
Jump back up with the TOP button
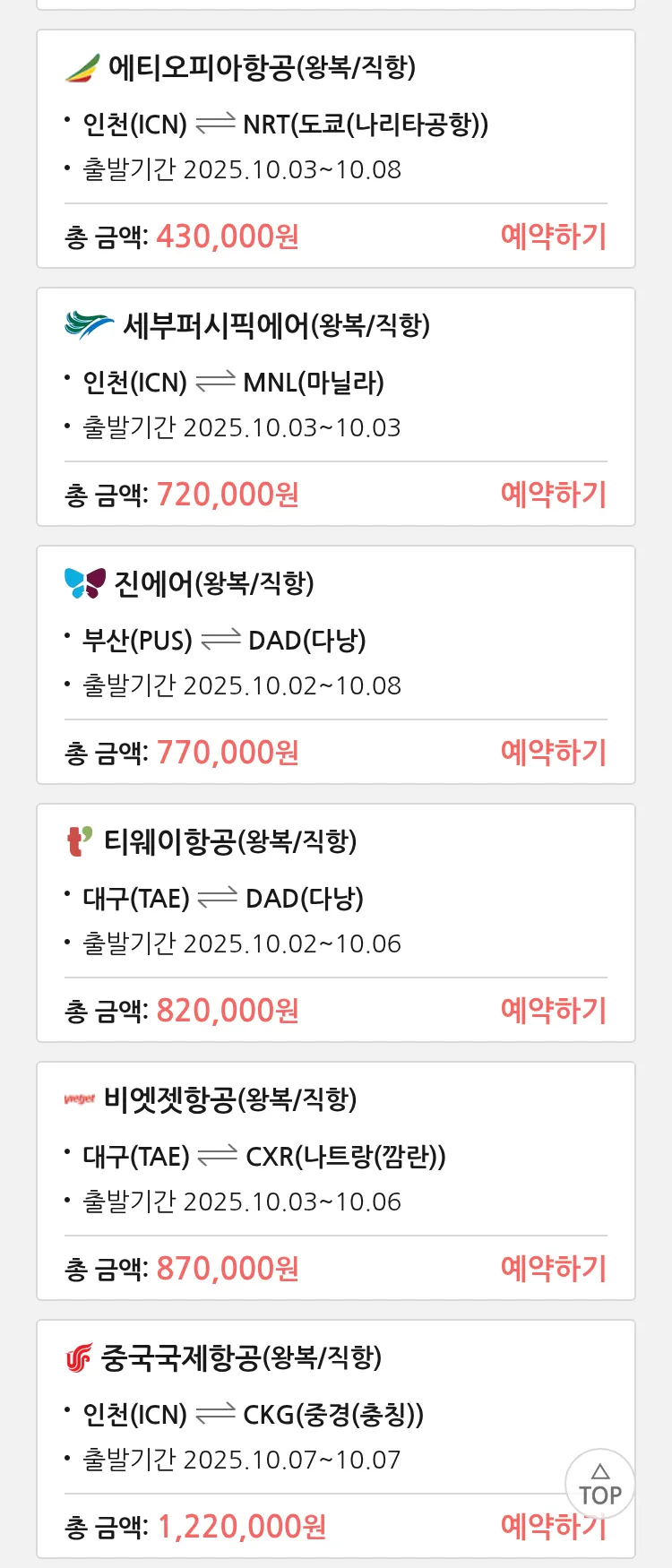click(599, 1485)
